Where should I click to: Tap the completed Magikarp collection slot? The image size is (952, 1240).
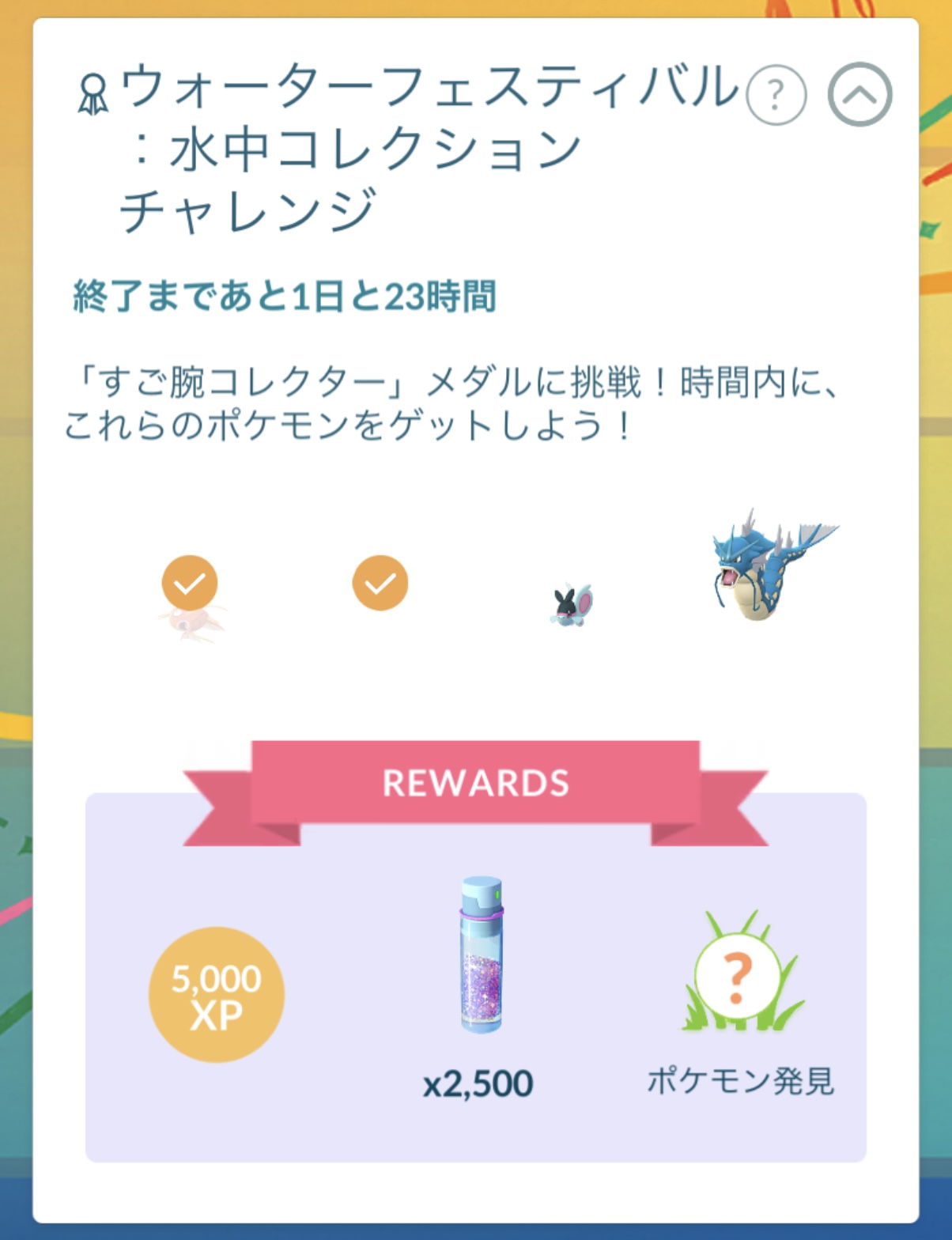coord(191,601)
